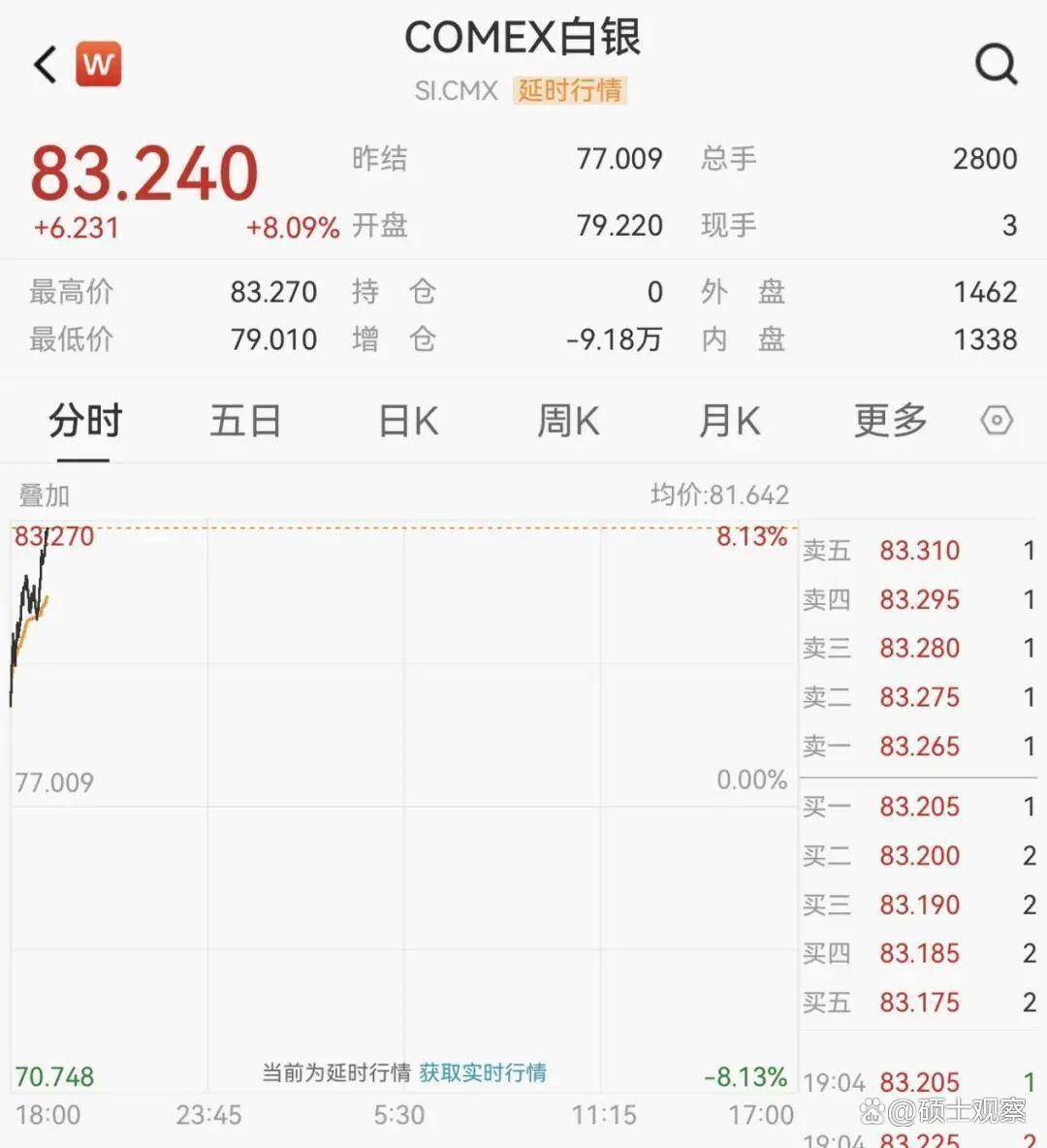Tap the 获取实时行情 link
Screen dimensions: 1047x1148
coord(483,1072)
